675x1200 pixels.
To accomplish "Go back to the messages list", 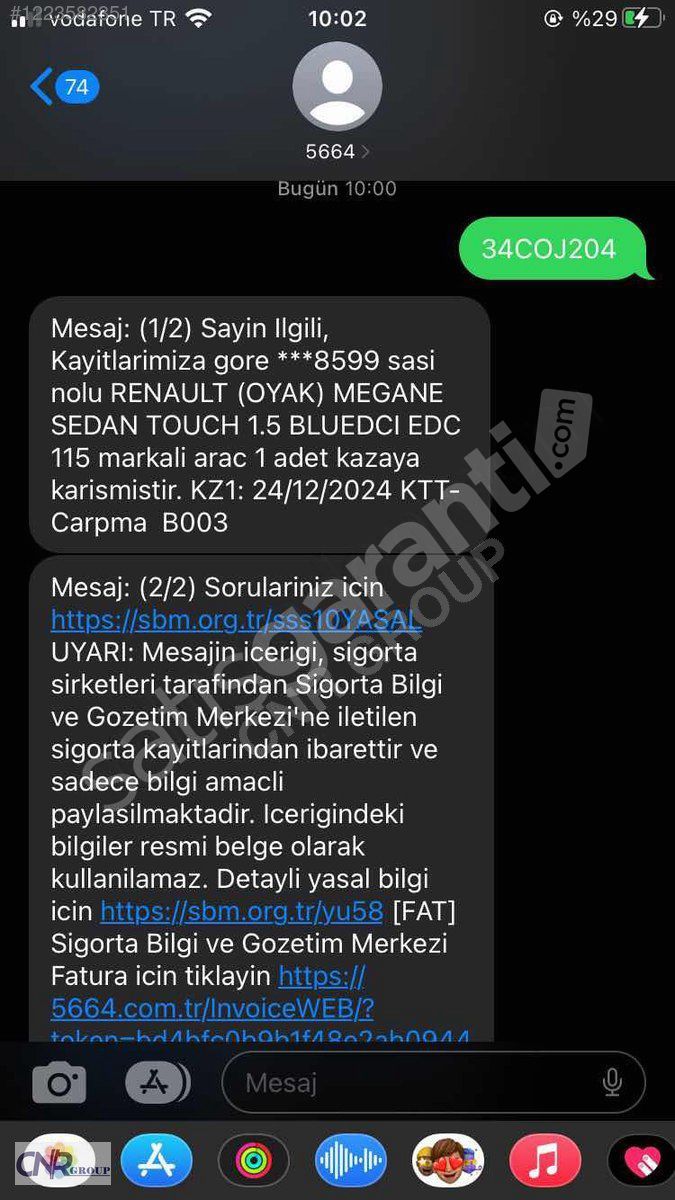I will point(62,87).
